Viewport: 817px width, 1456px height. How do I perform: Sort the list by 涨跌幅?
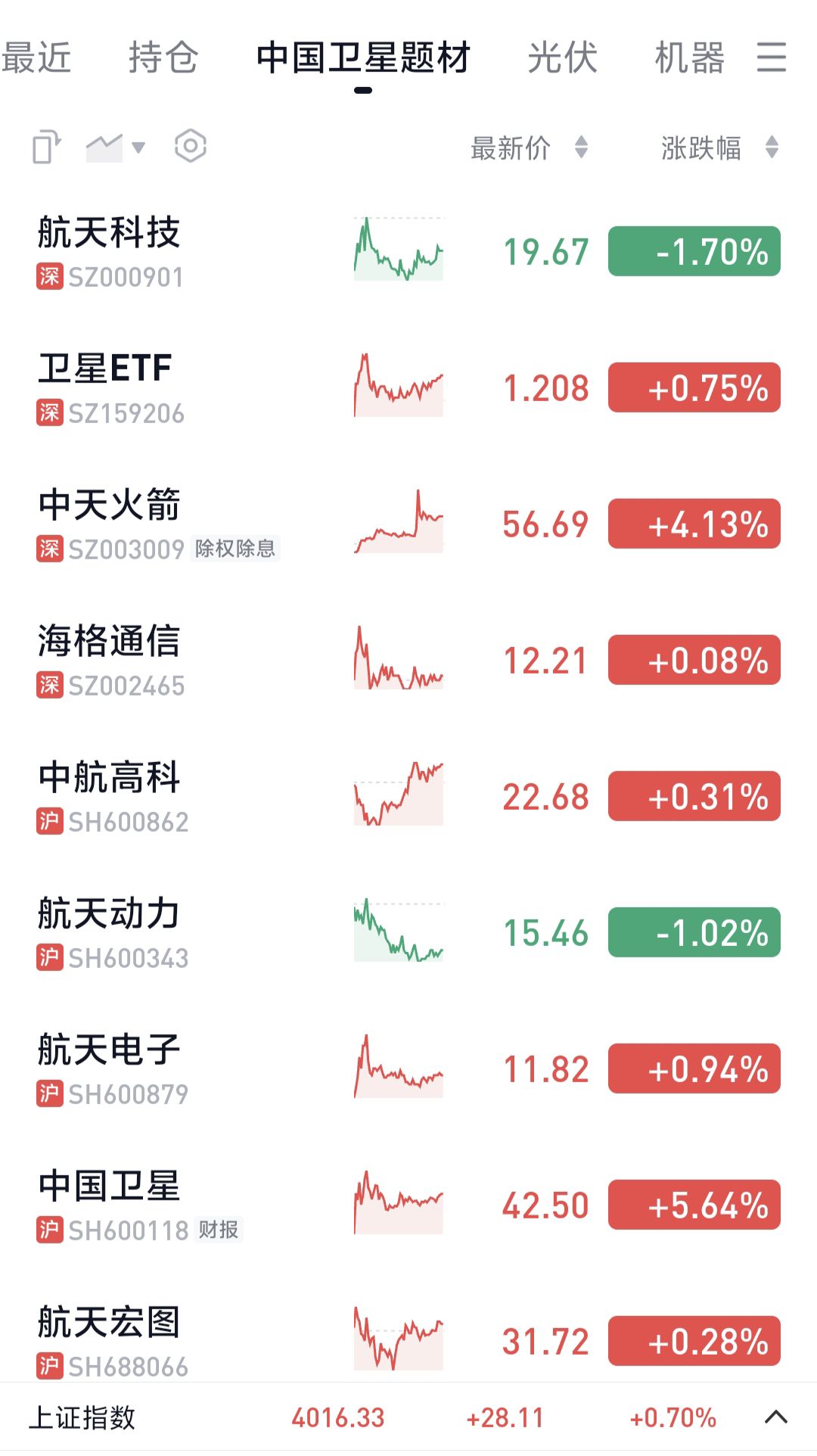point(719,148)
